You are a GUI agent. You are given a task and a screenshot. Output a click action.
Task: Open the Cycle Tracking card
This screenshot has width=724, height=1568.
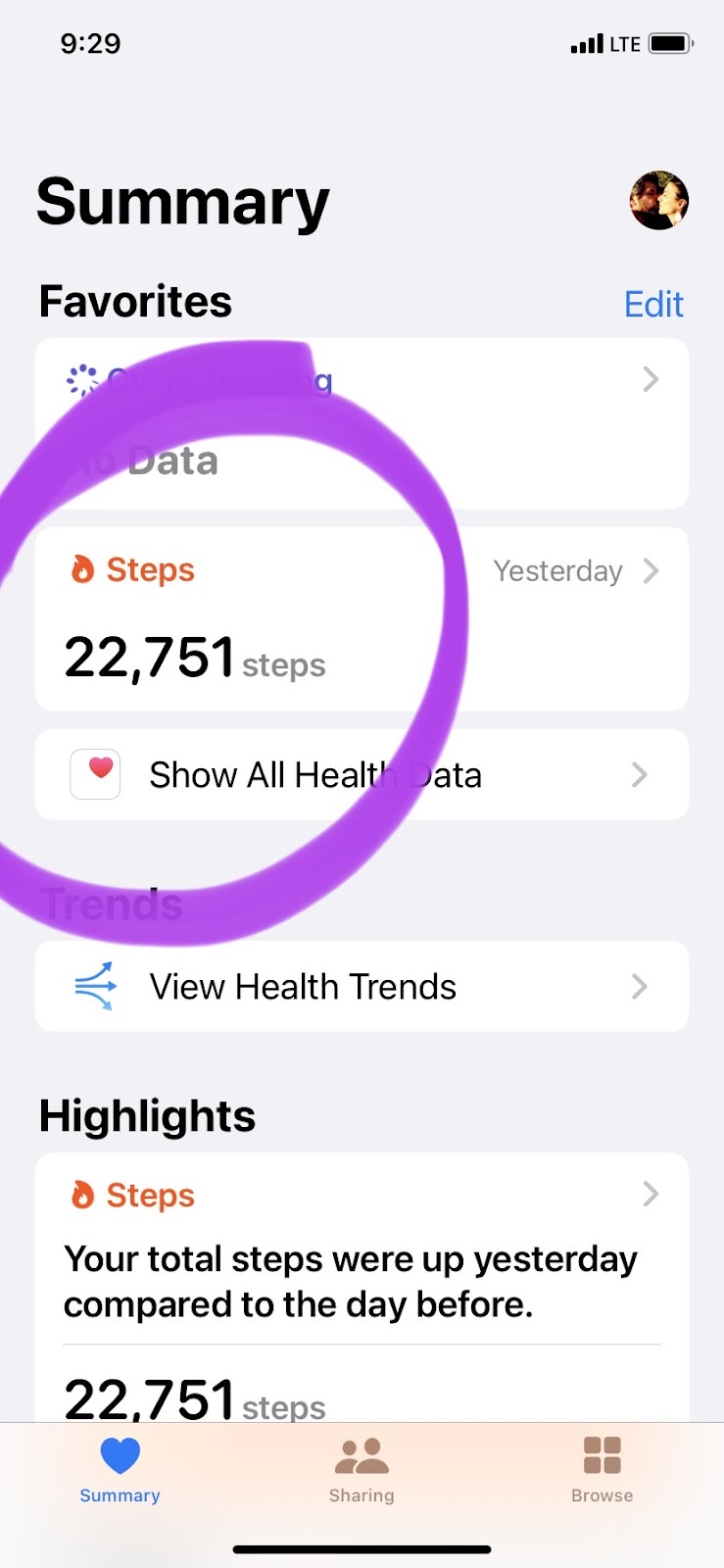click(x=362, y=422)
